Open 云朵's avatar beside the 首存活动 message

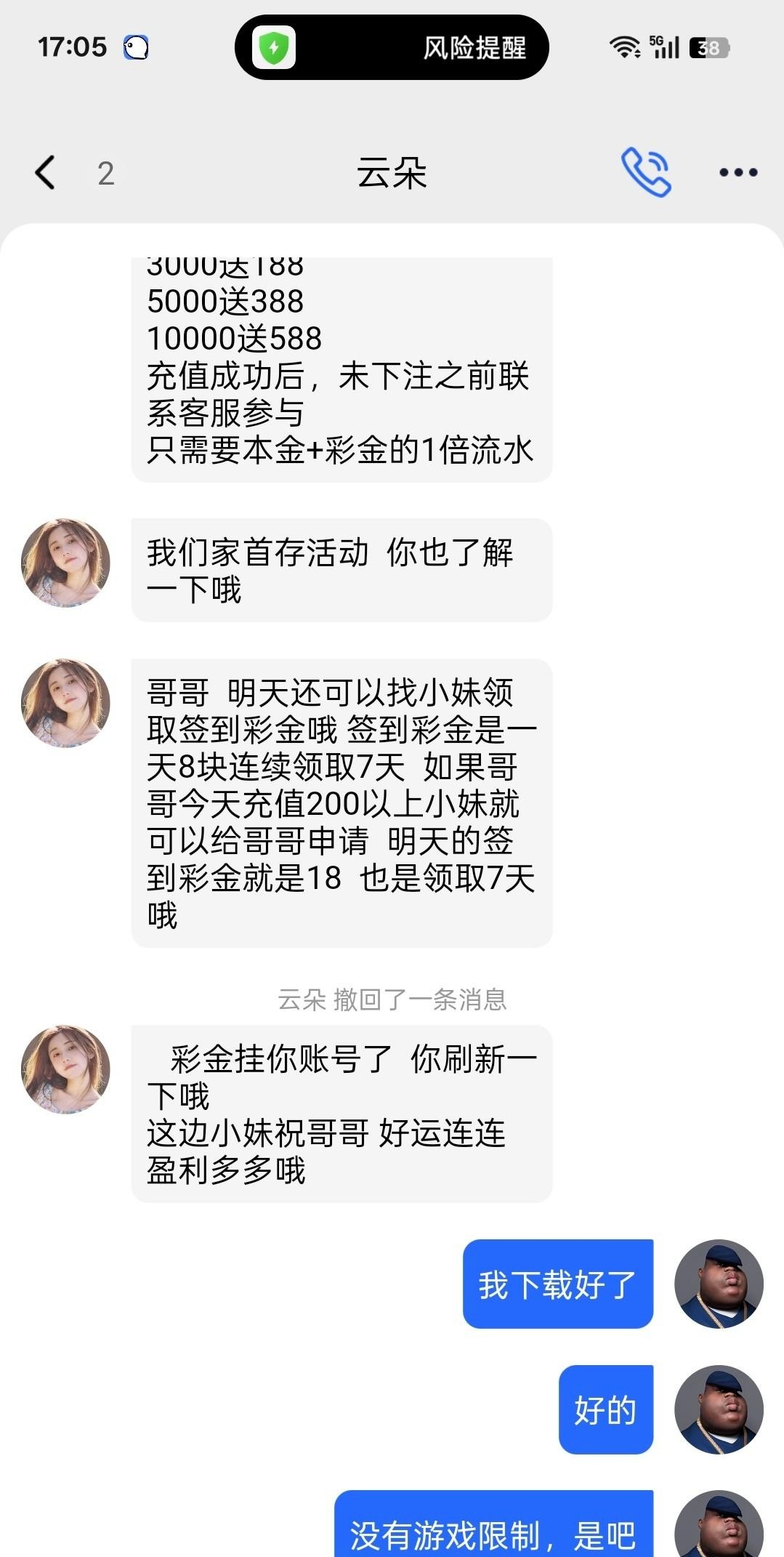click(66, 563)
